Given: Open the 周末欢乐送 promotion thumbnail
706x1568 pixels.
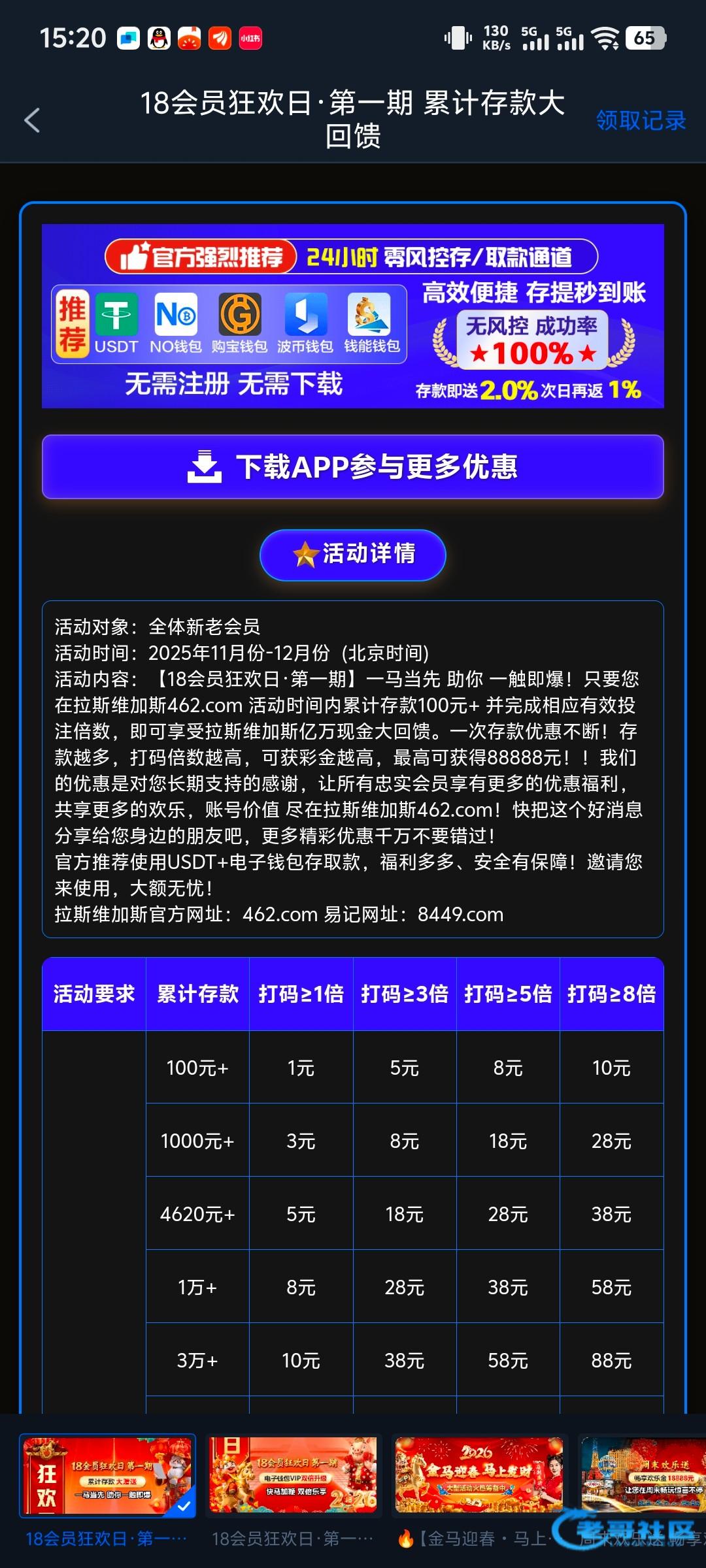Looking at the screenshot, I should (644, 1475).
